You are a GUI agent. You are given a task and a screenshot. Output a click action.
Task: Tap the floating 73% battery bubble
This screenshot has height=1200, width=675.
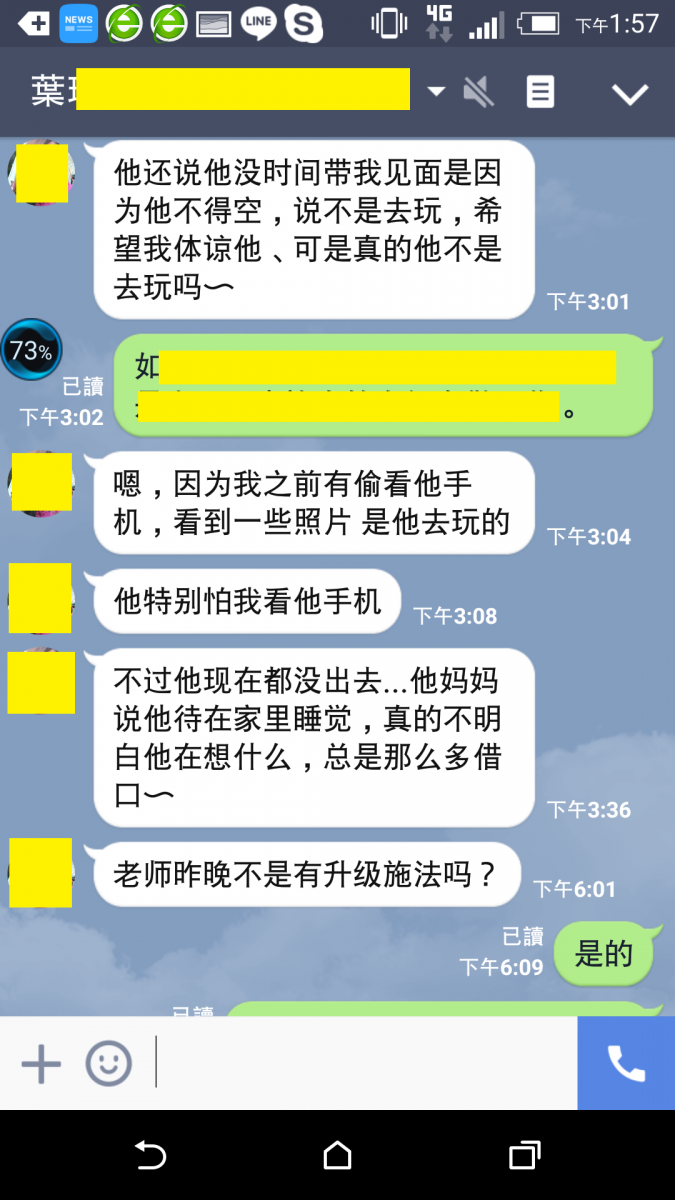31,351
